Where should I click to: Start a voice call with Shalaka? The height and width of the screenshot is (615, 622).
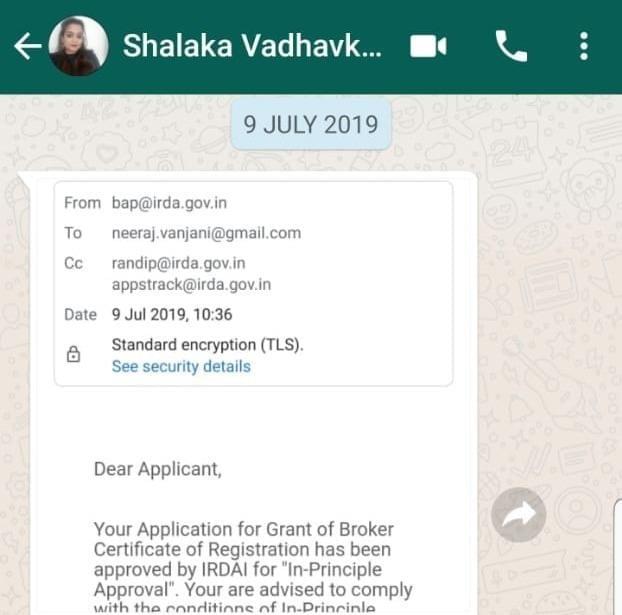pyautogui.click(x=510, y=46)
